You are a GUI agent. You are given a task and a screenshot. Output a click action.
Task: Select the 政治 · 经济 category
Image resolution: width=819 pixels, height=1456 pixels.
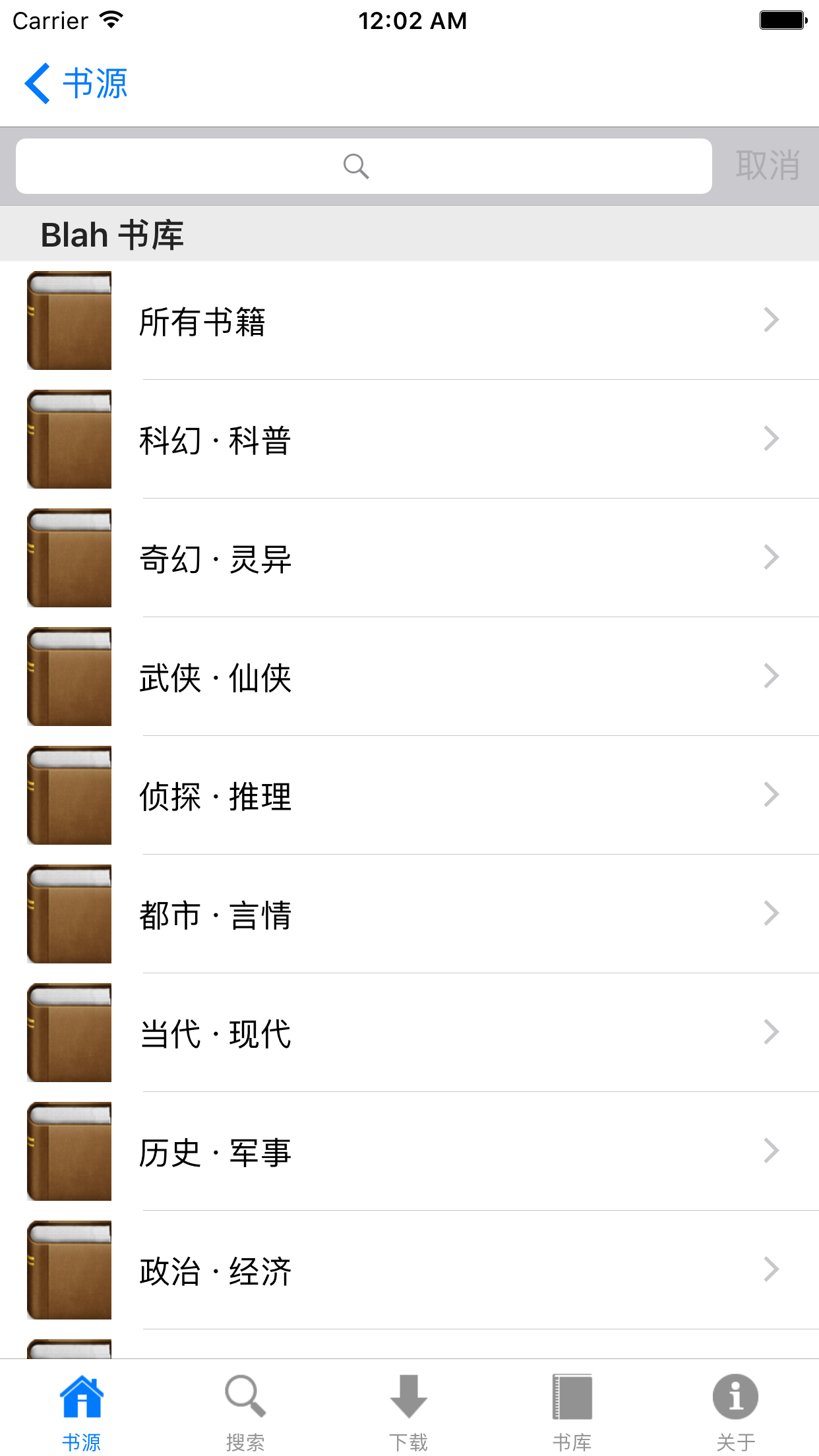409,1271
